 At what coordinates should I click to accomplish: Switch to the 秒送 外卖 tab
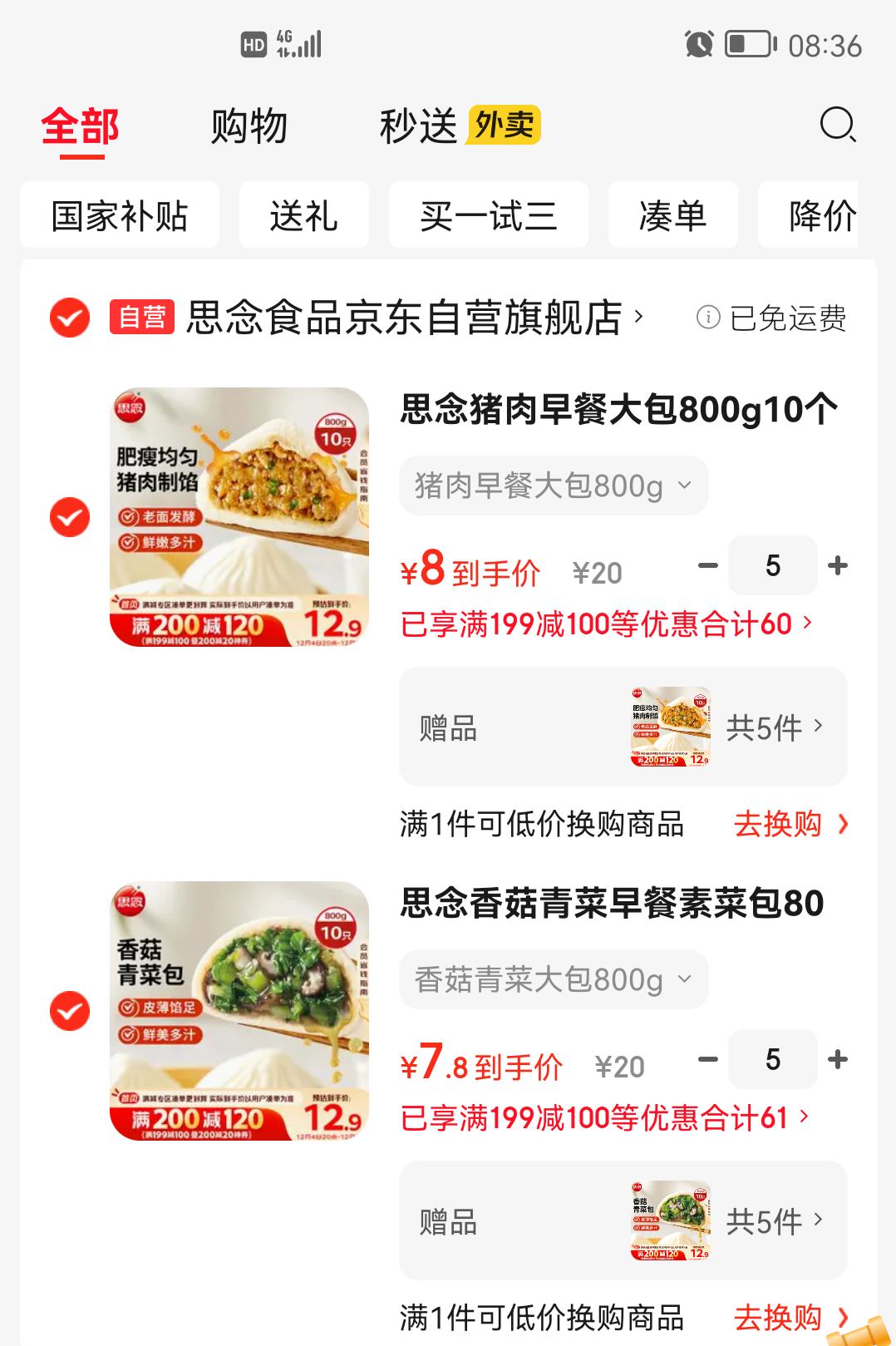click(x=459, y=126)
